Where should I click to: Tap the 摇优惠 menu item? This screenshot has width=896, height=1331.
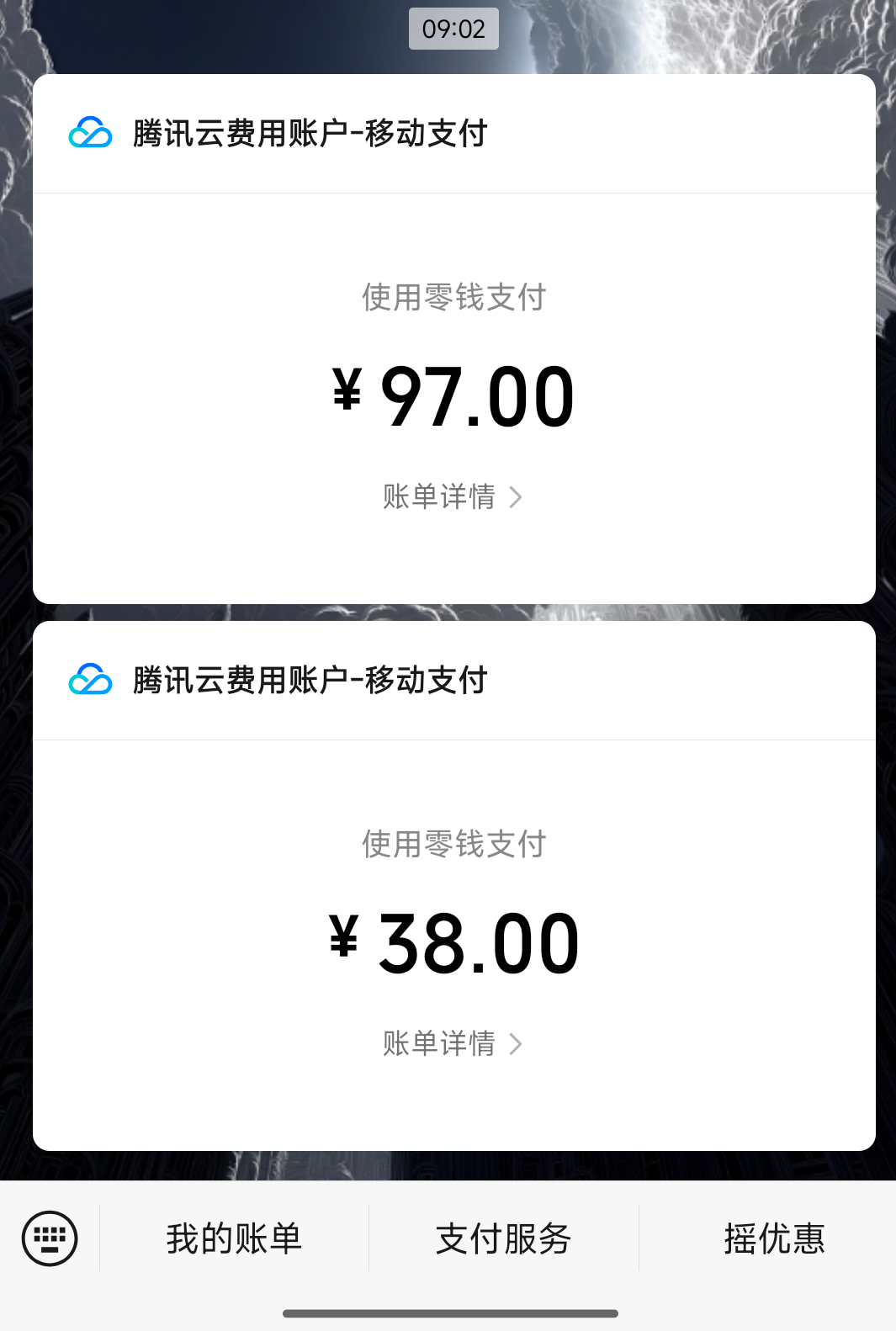coord(774,1238)
